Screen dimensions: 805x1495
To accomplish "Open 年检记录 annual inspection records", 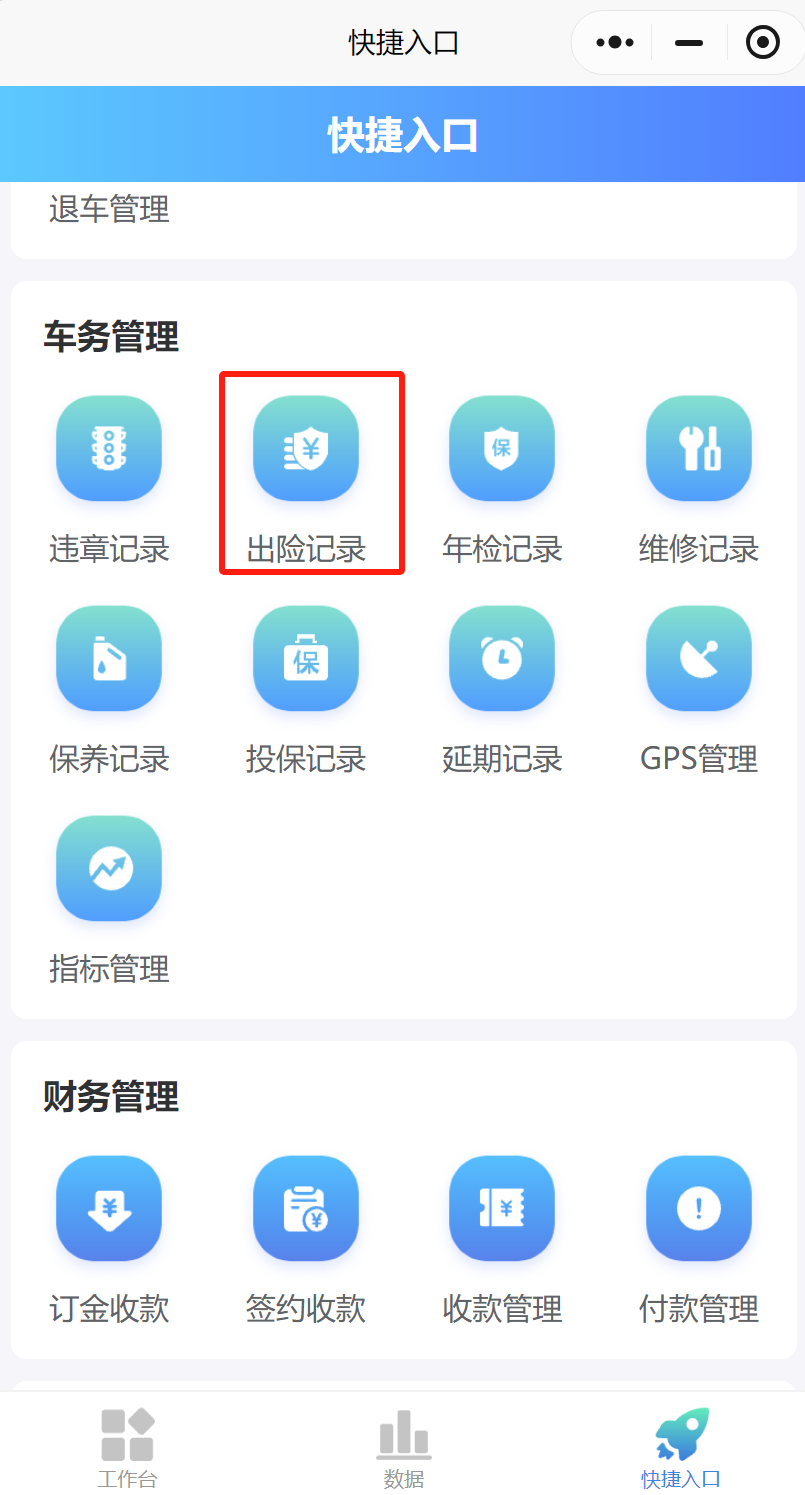I will pos(502,450).
